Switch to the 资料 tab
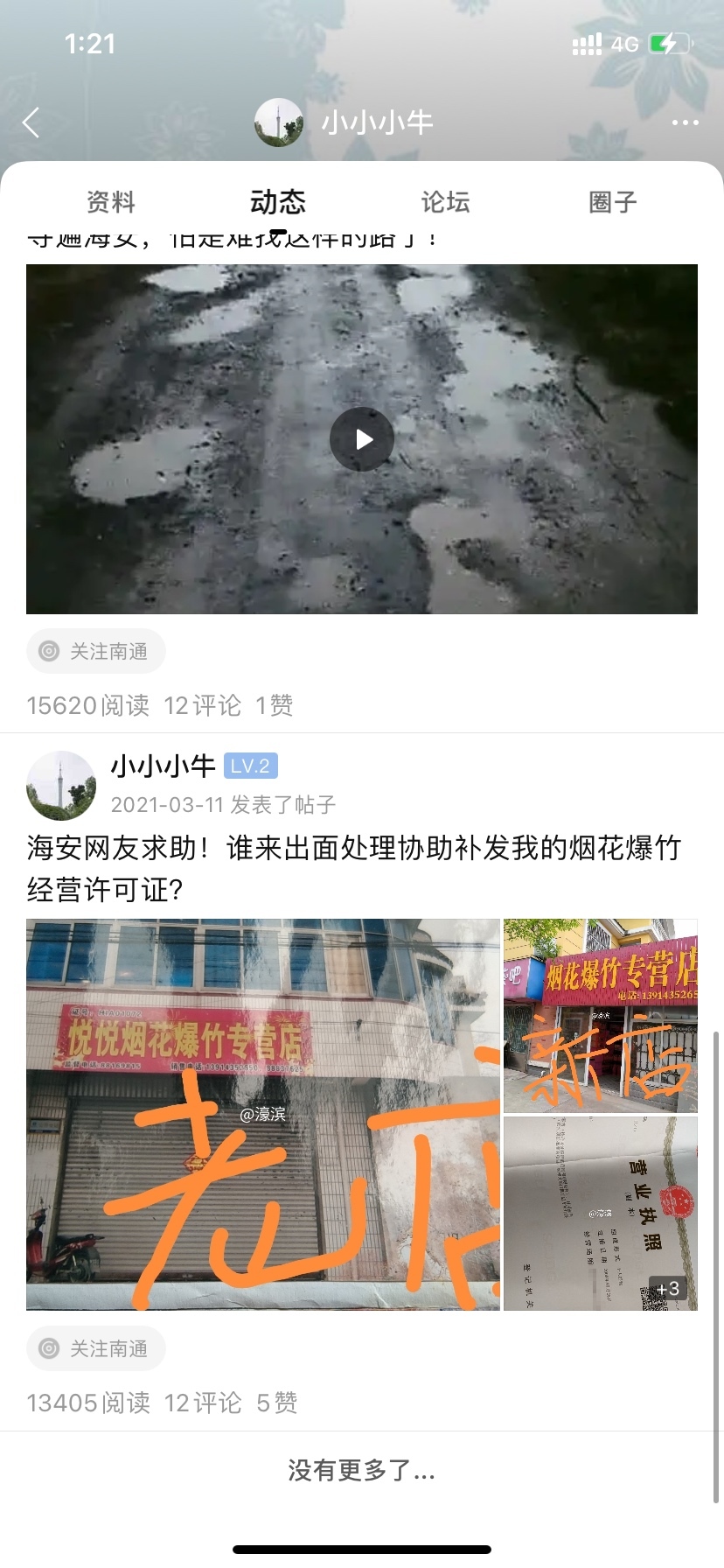This screenshot has width=724, height=1568. coord(111,202)
